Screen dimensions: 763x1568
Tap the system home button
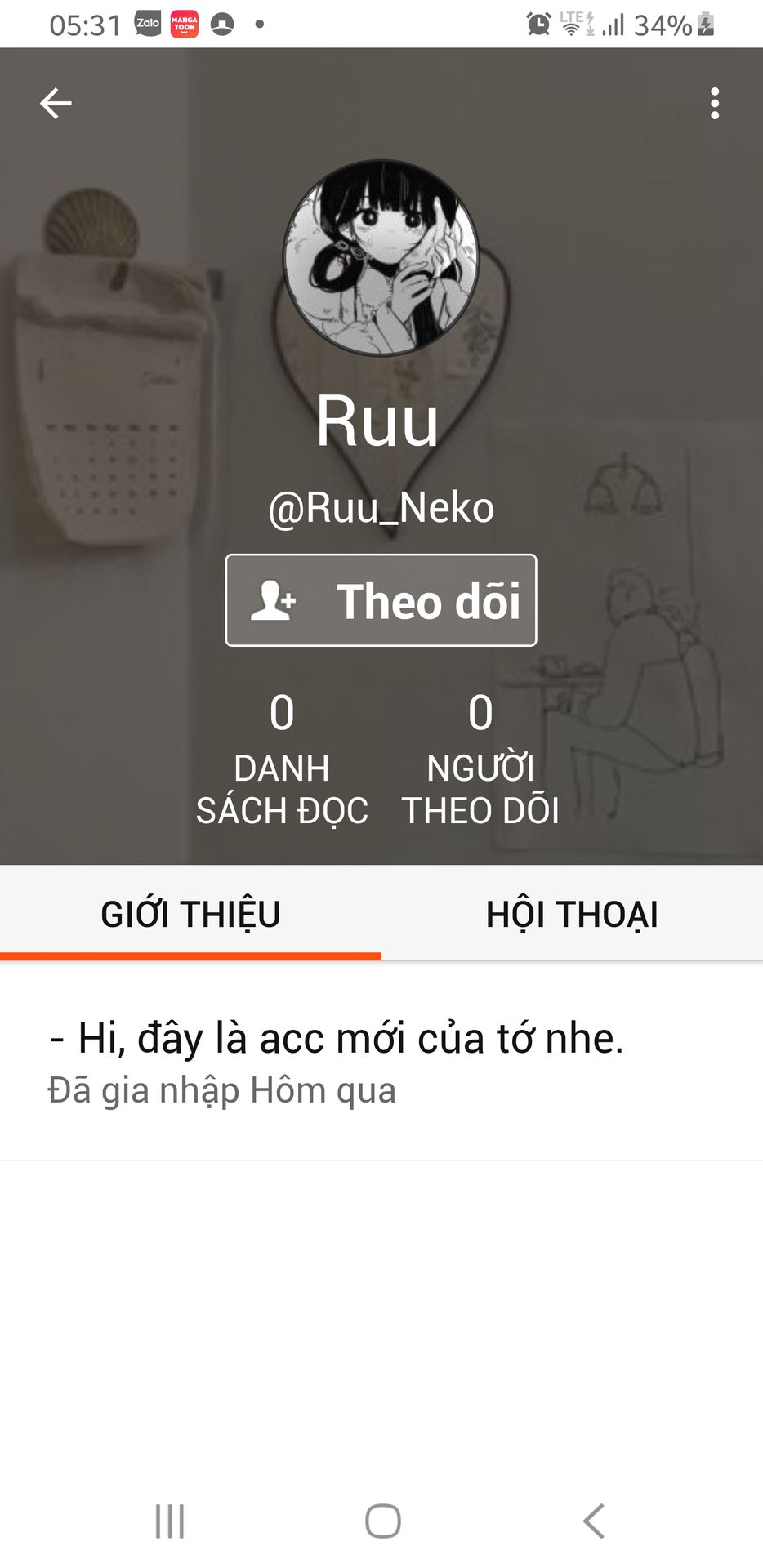point(382,1521)
